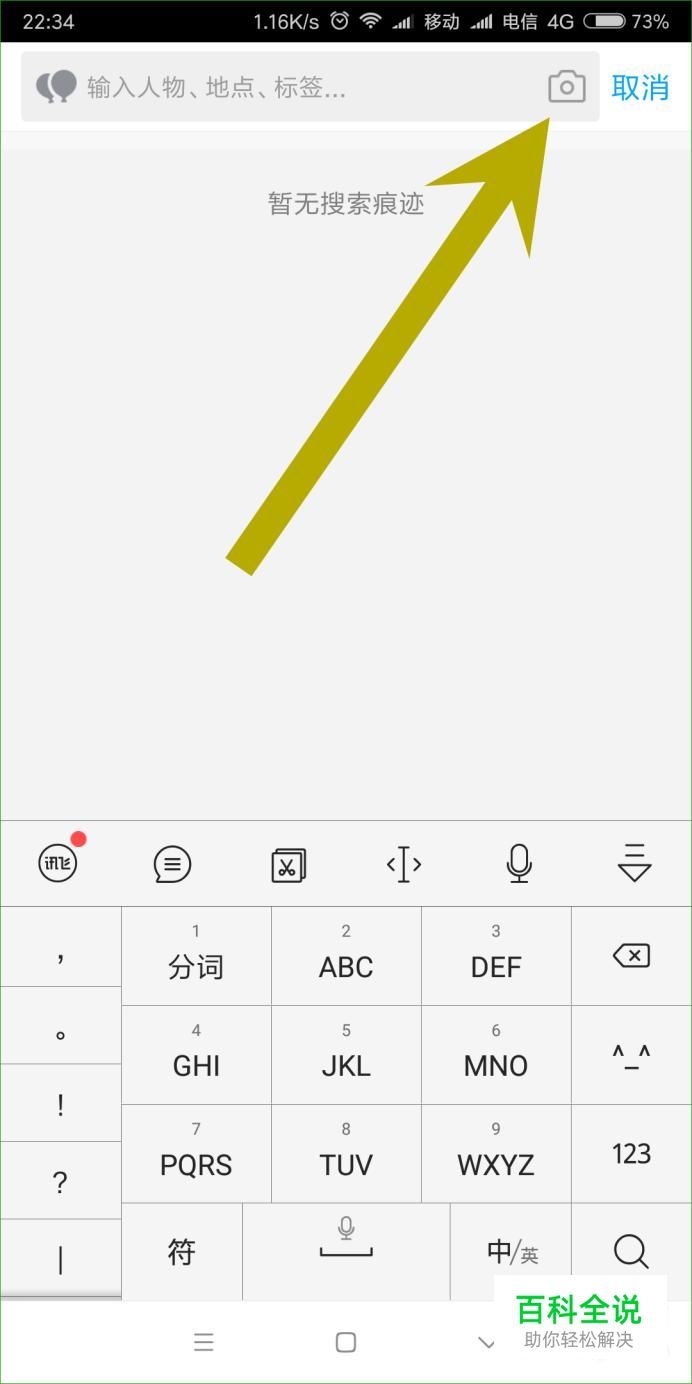Focus the 输入人物、地点、标签 search field
This screenshot has height=1384, width=692.
pyautogui.click(x=310, y=87)
